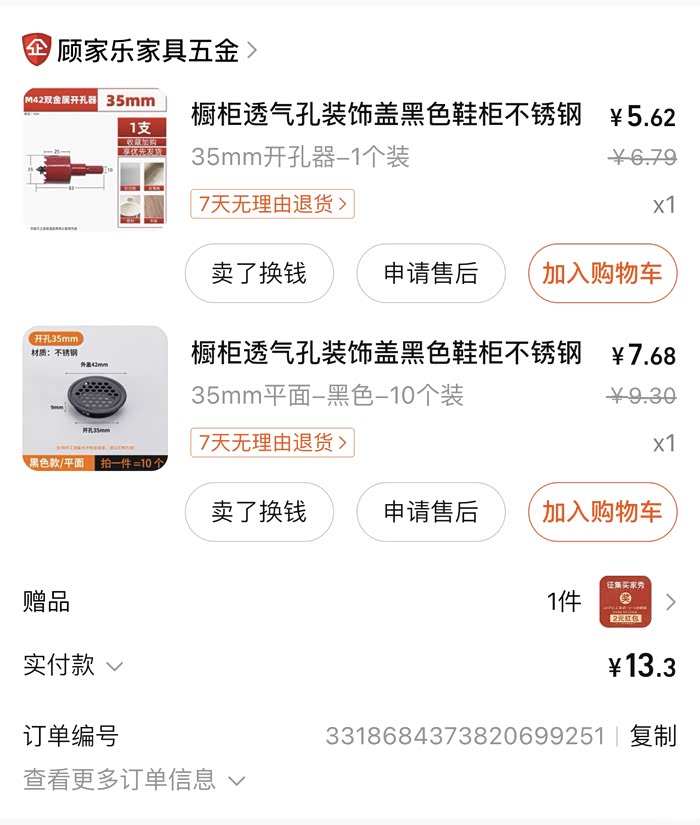Add 35mm平面-黑色 to the shopping cart
The height and width of the screenshot is (825, 700).
[x=602, y=512]
